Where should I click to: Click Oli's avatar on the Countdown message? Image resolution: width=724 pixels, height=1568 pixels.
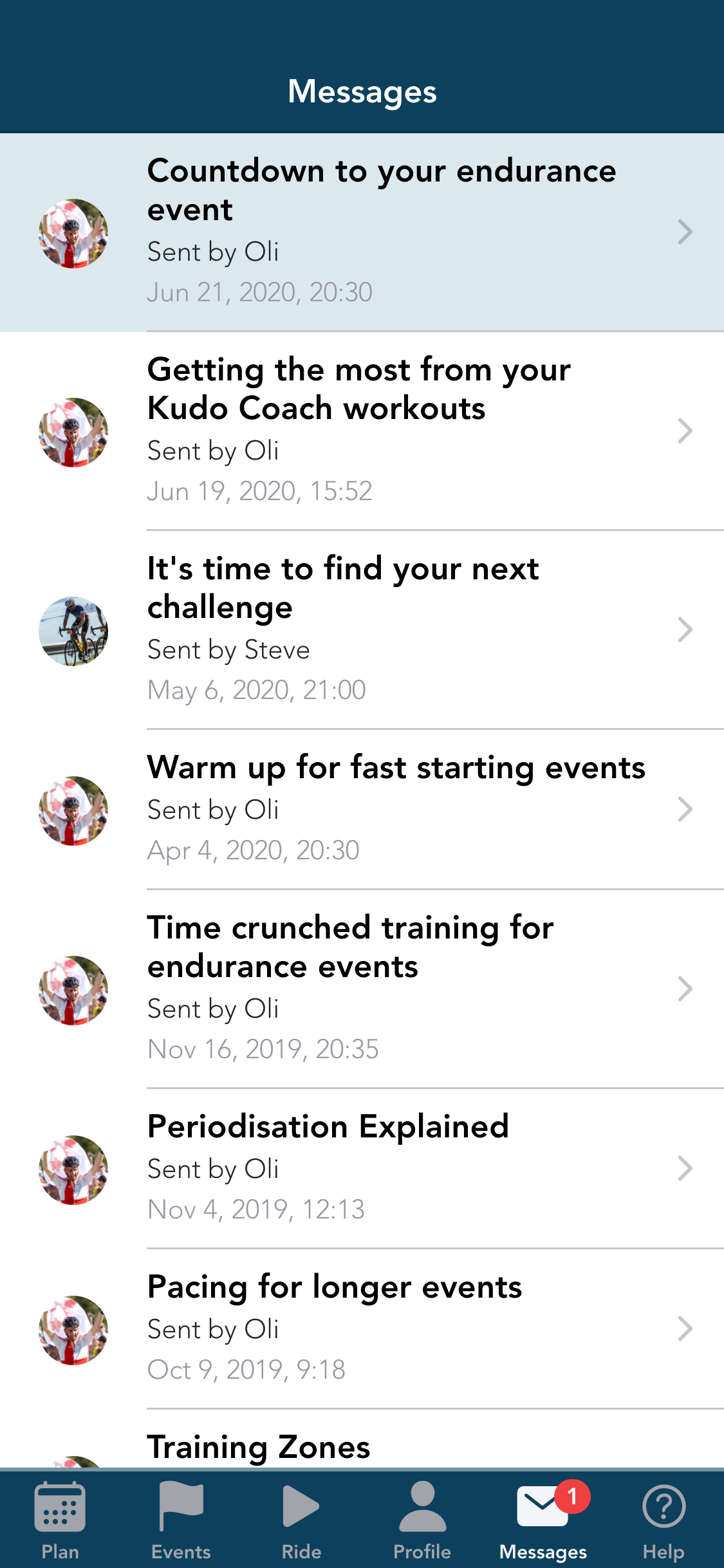coord(73,232)
